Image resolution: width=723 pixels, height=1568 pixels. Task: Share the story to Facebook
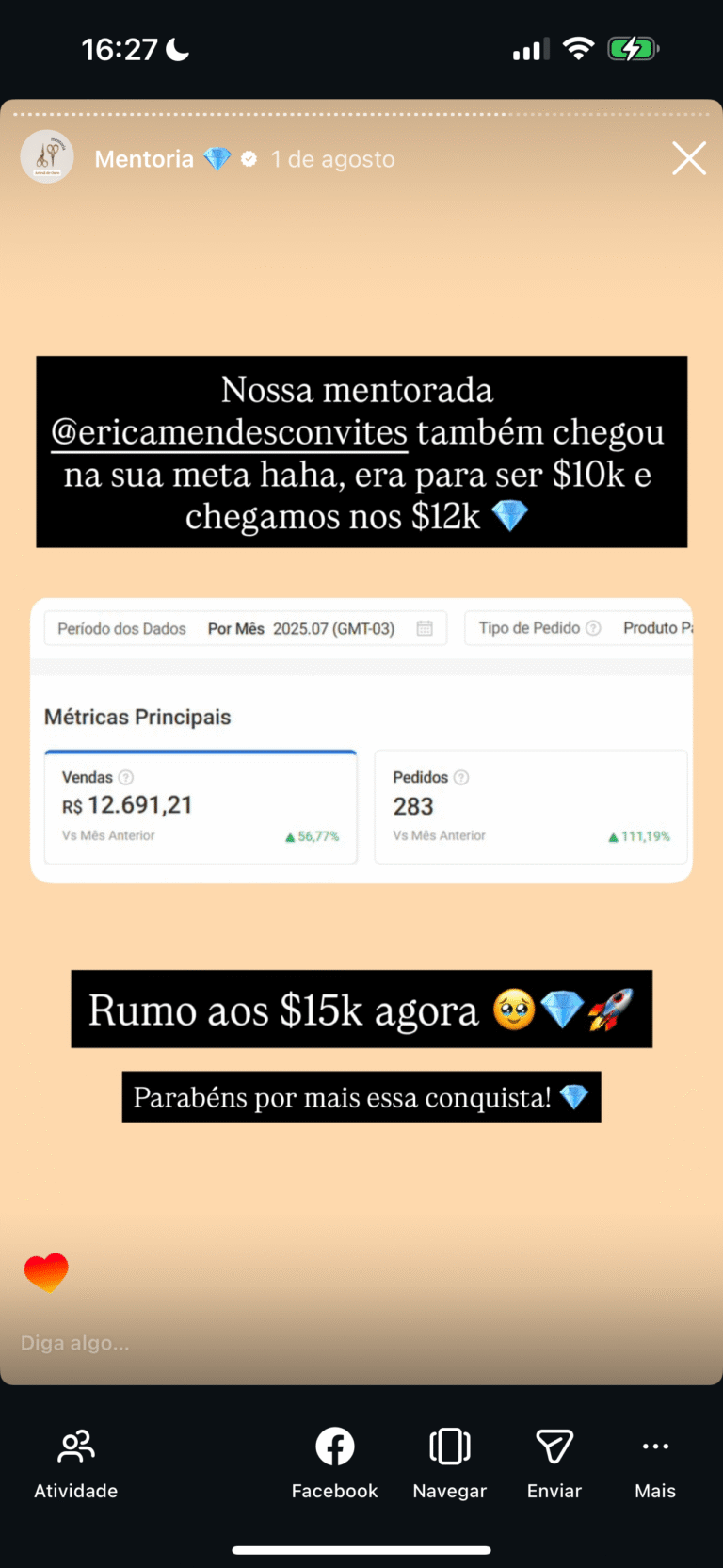point(334,1463)
